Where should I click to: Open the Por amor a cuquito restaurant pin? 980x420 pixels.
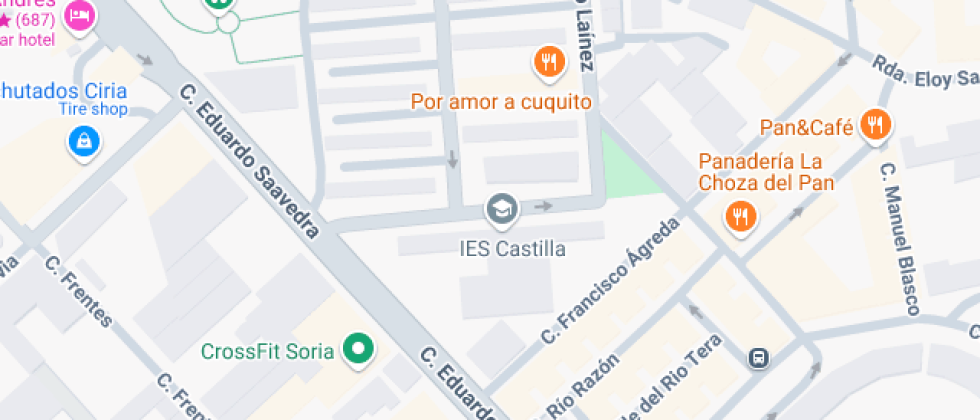[549, 63]
